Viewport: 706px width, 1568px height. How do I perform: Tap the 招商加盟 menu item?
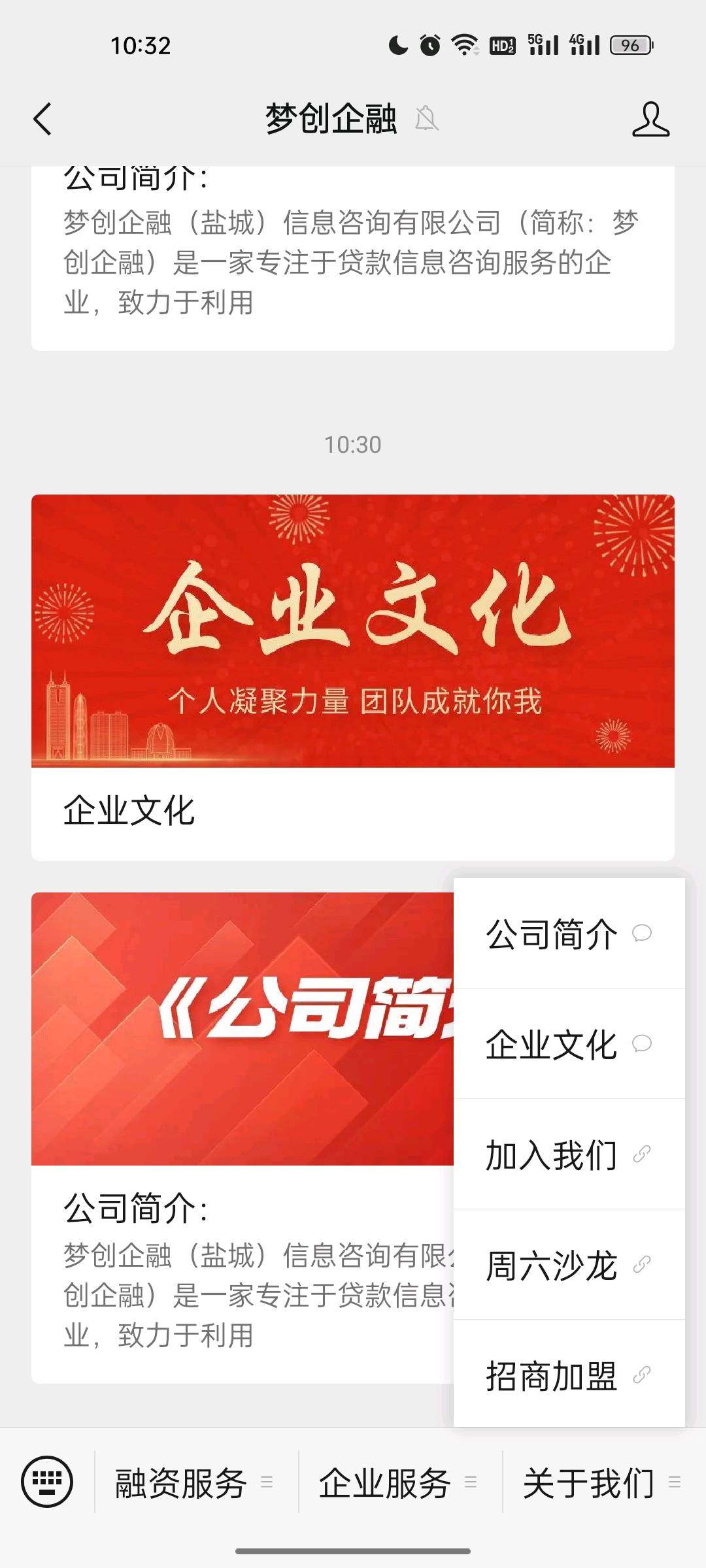567,1375
